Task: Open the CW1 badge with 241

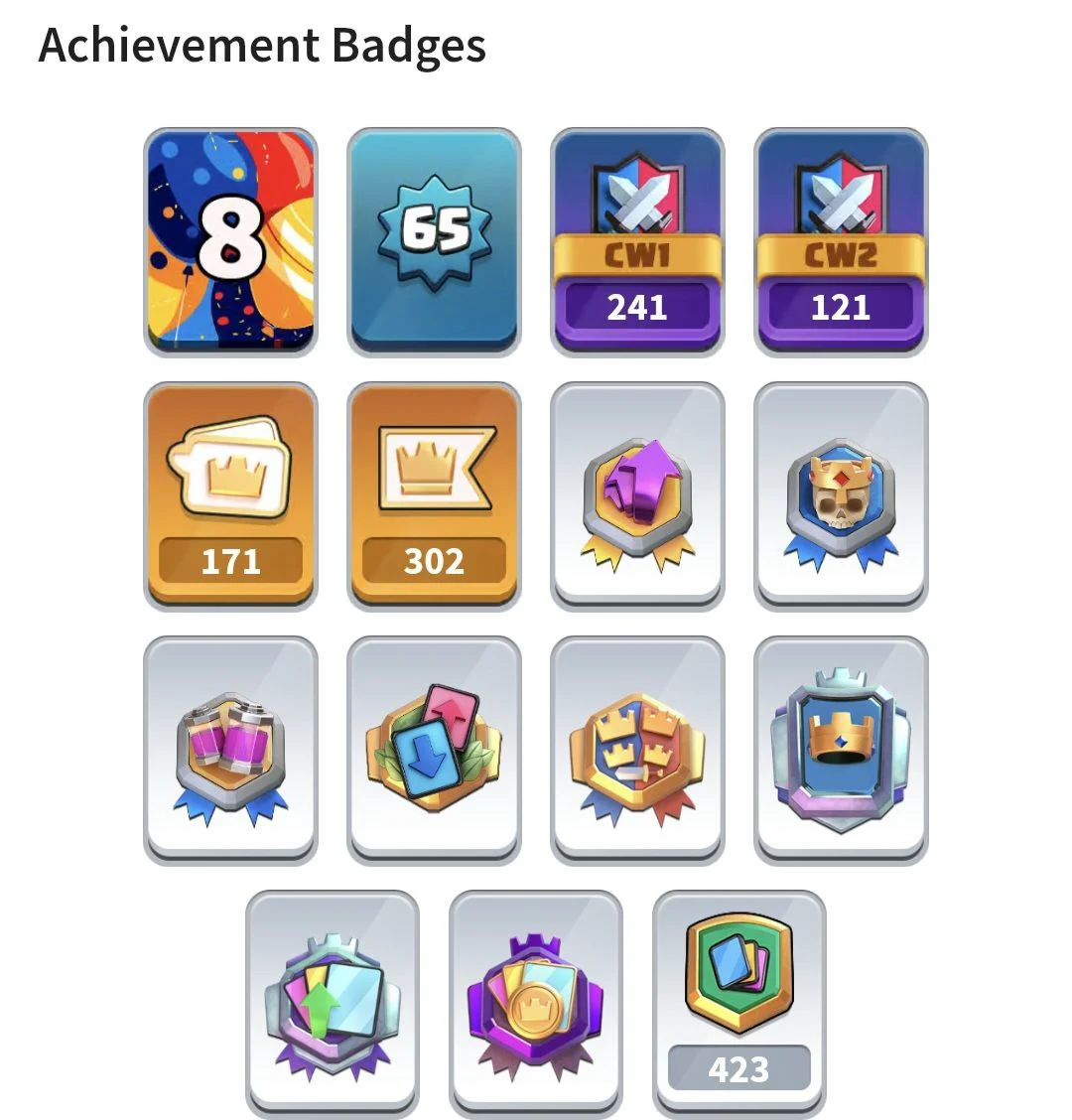Action: (x=637, y=241)
